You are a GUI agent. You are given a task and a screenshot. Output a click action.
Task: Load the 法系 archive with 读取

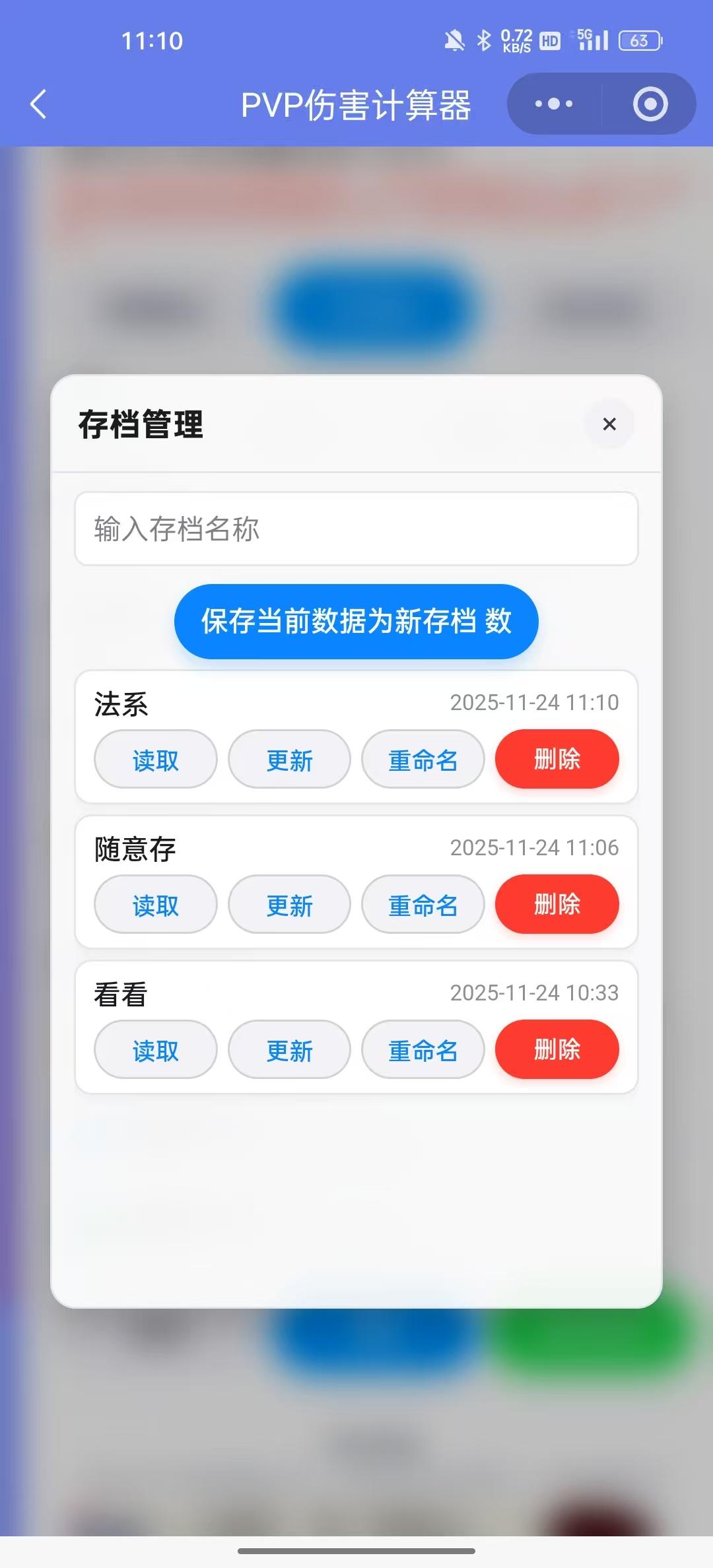(x=154, y=760)
